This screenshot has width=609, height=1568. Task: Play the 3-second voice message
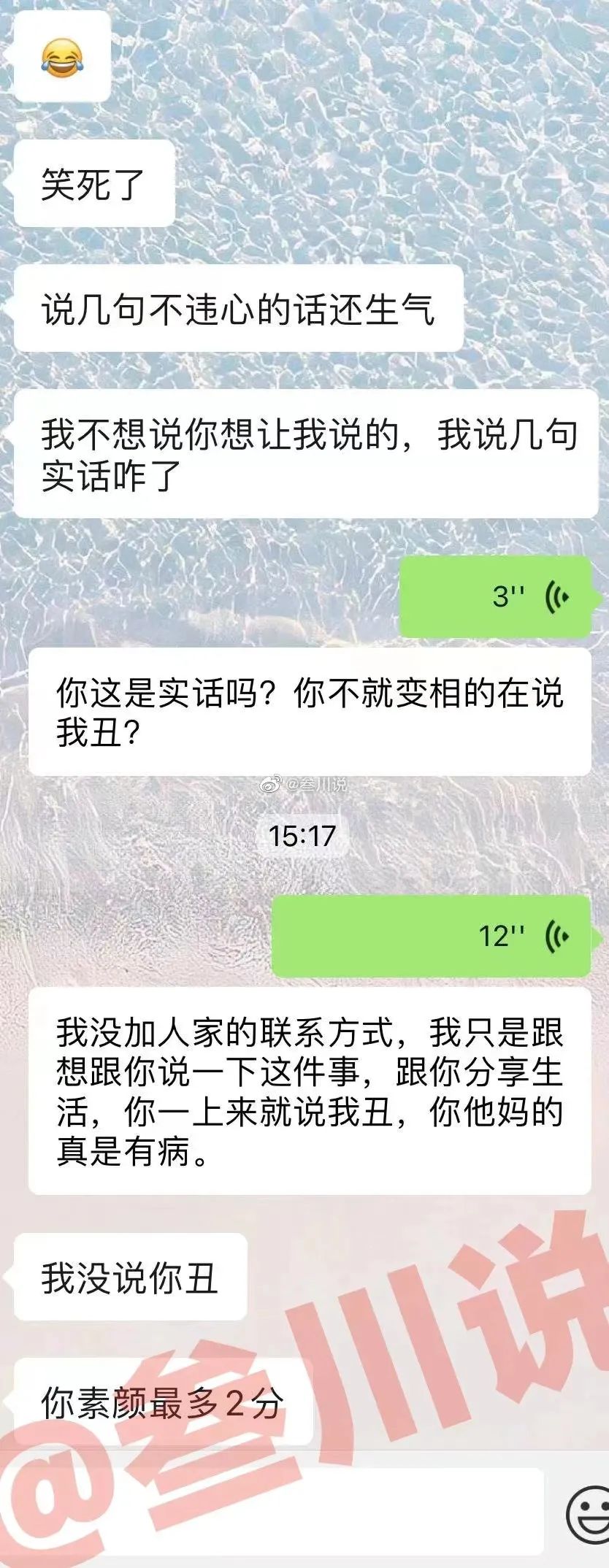pyautogui.click(x=494, y=596)
